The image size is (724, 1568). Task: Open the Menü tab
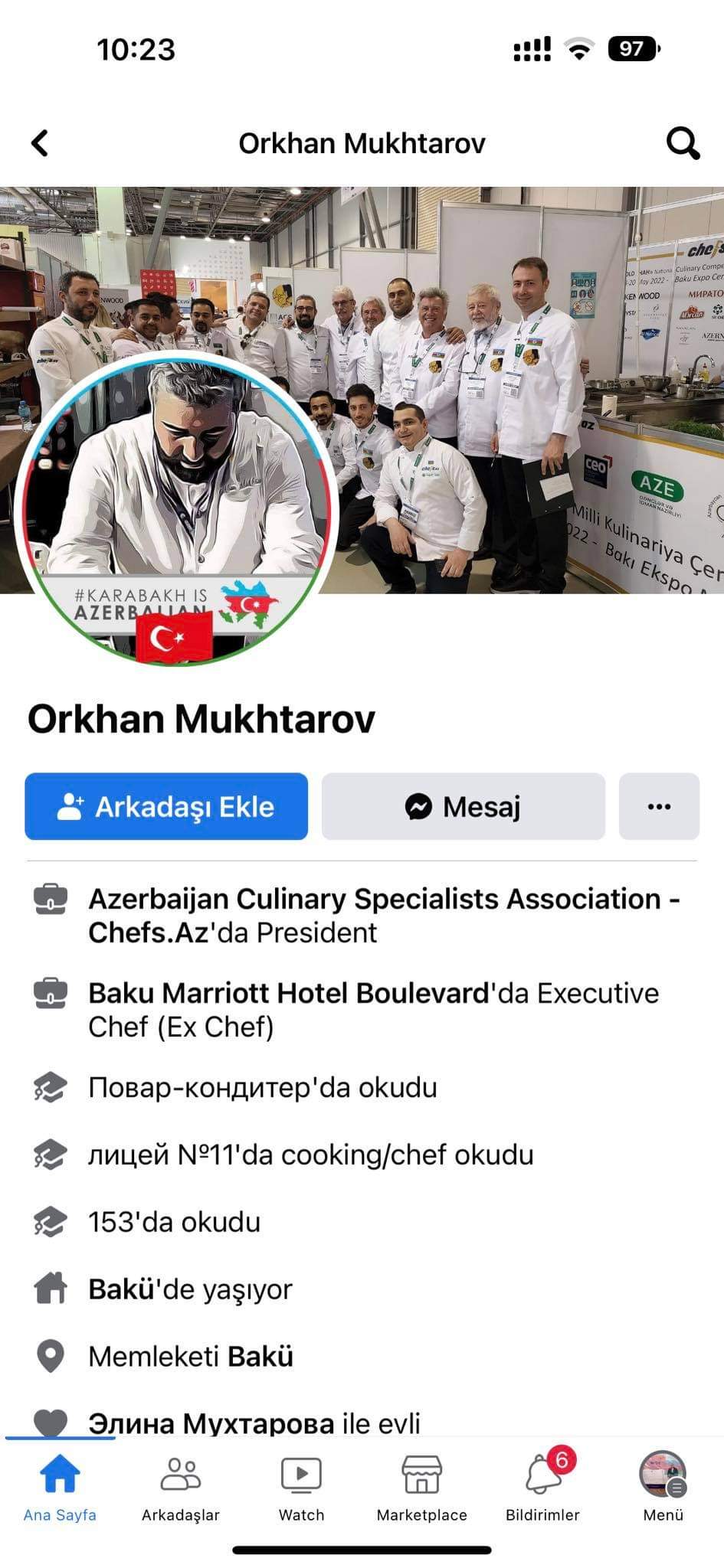tap(663, 1487)
